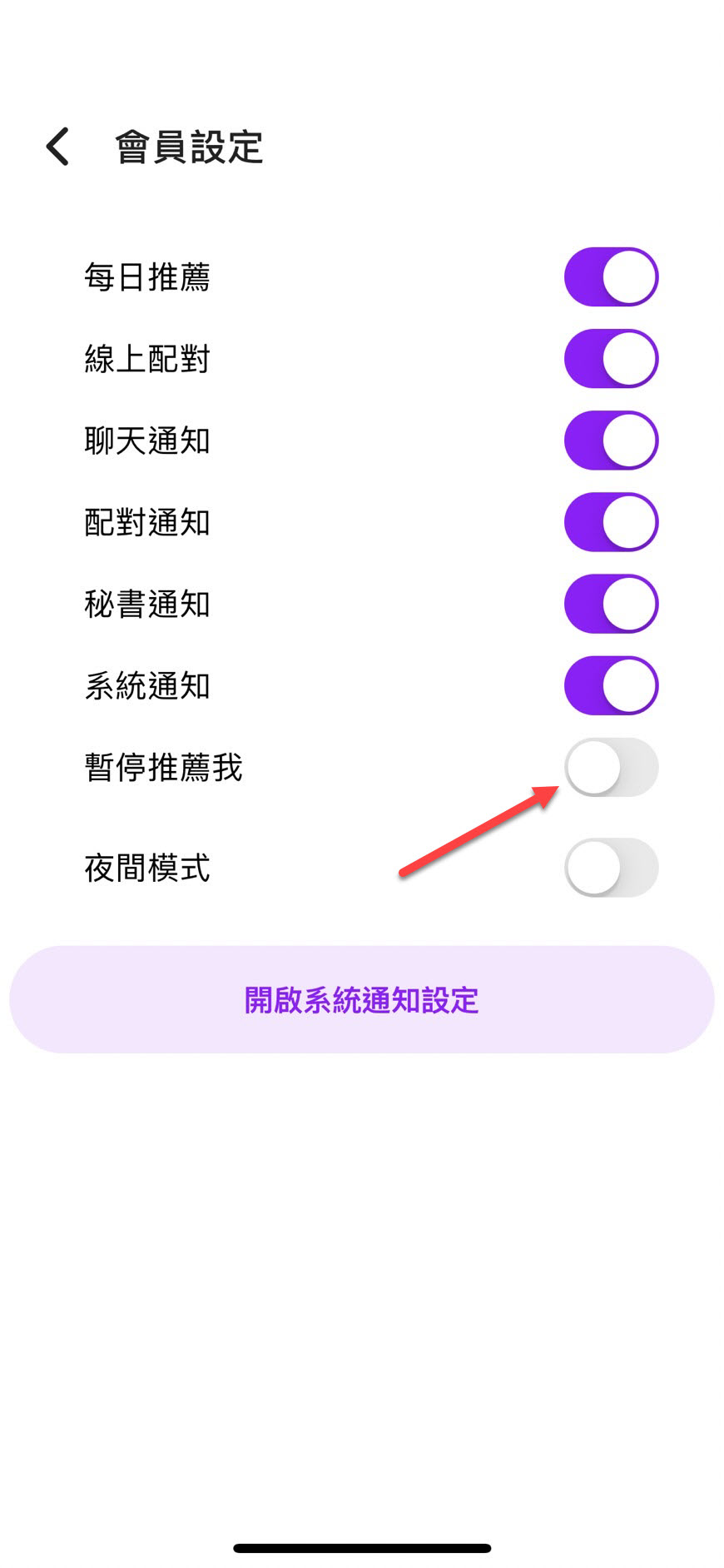Disable the 線上配對 toggle
Viewport: 724px width, 1568px height.
coord(611,358)
